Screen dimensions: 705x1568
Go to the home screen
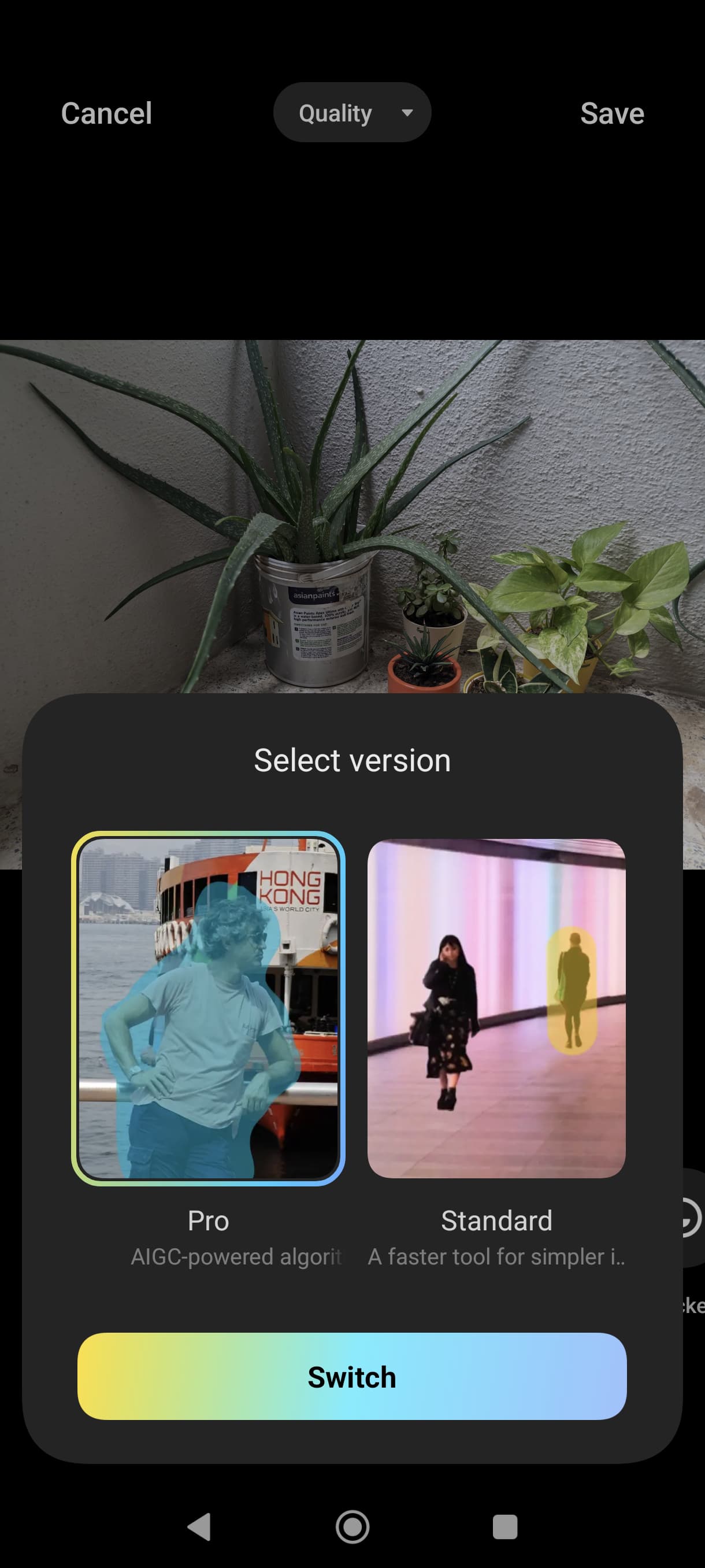[x=352, y=1526]
